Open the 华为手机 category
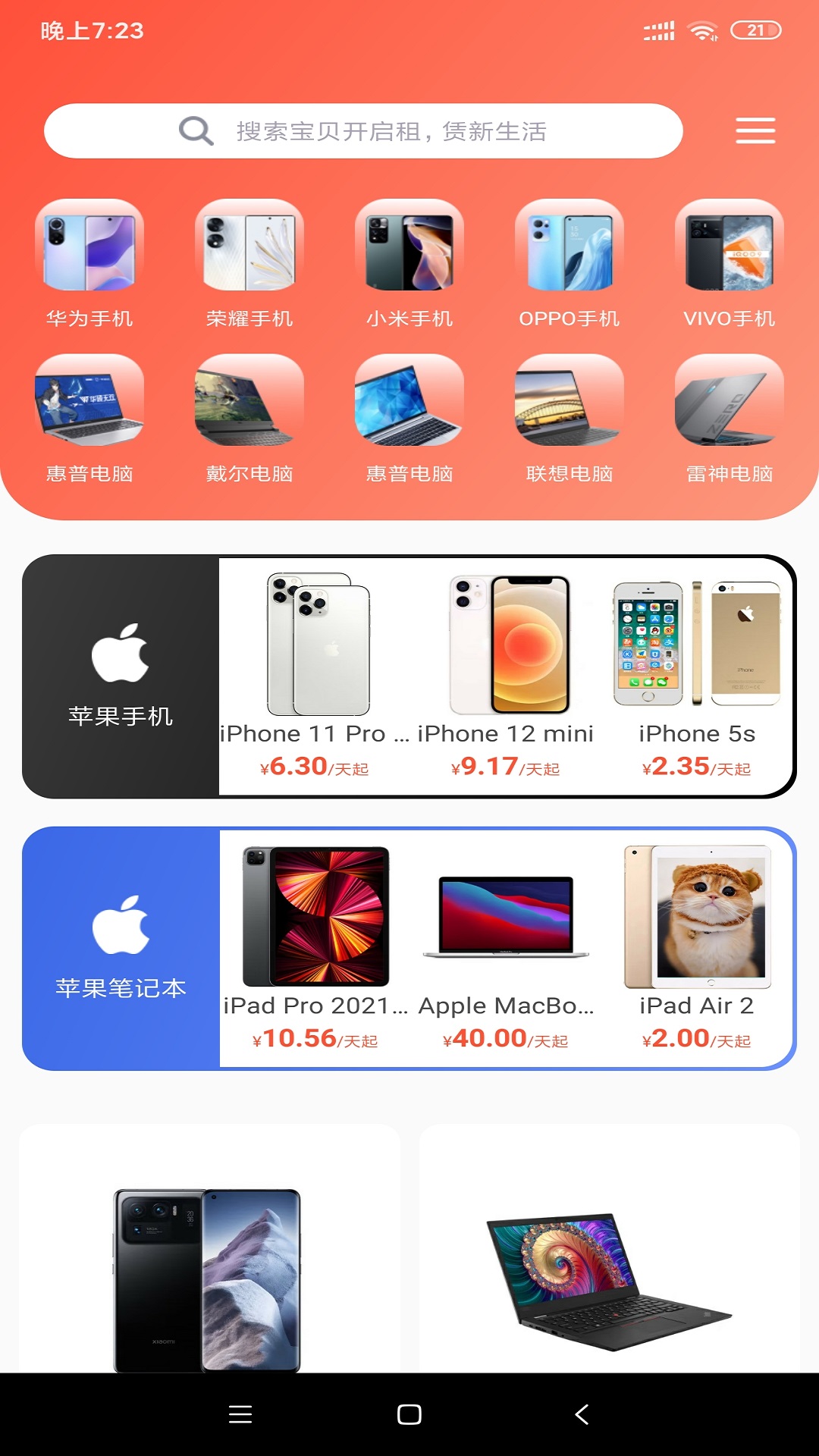The width and height of the screenshot is (819, 1456). click(89, 264)
